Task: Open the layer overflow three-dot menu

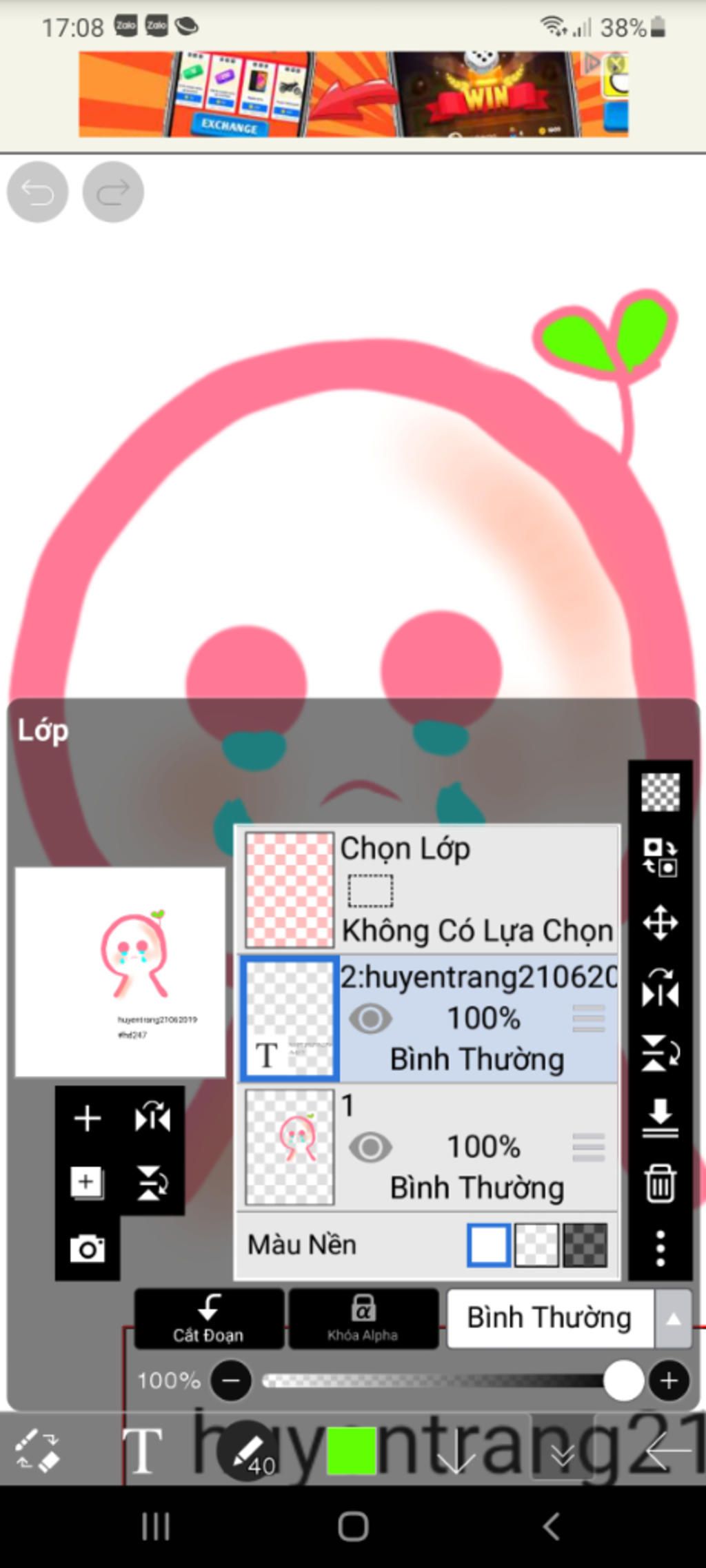Action: tap(660, 1248)
